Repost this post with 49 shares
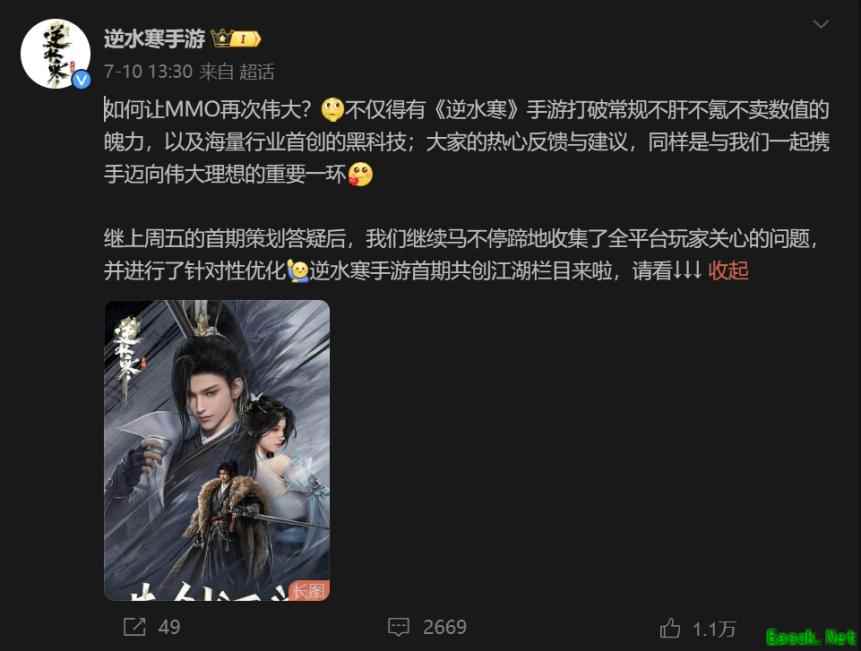Screen dimensions: 861x651 click(x=151, y=627)
